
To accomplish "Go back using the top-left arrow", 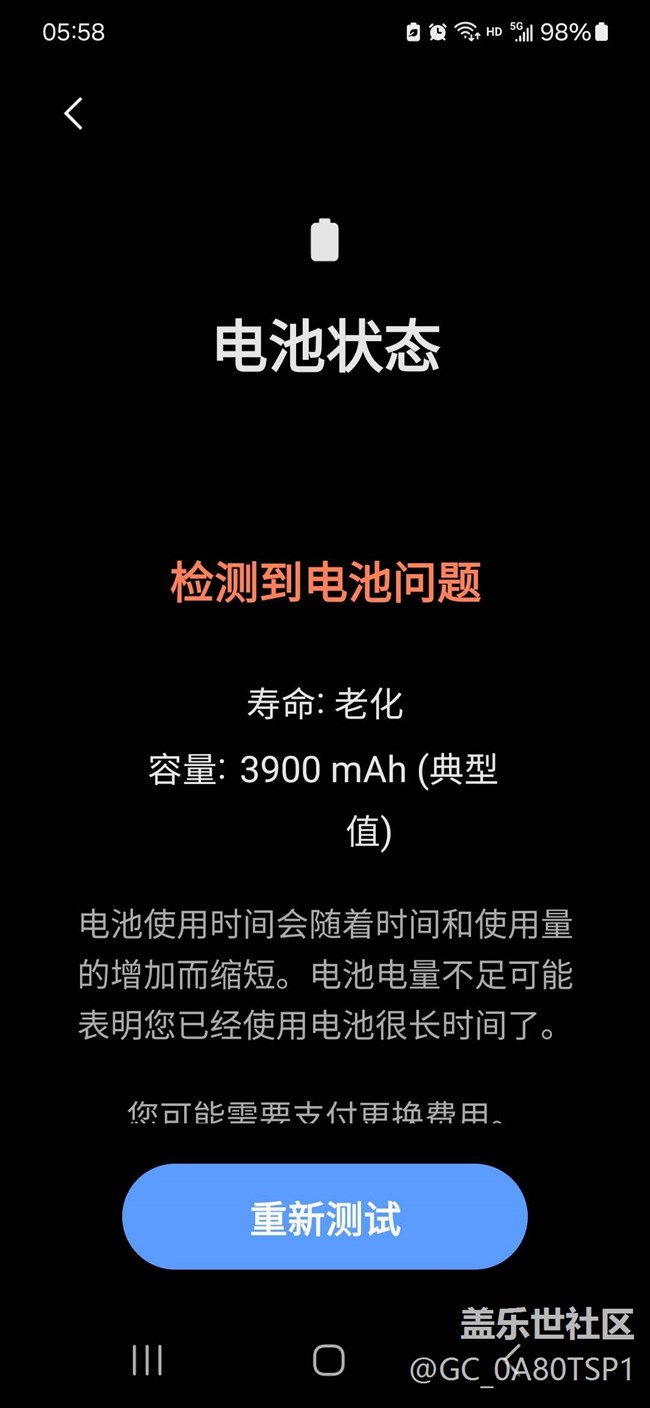I will click(73, 113).
